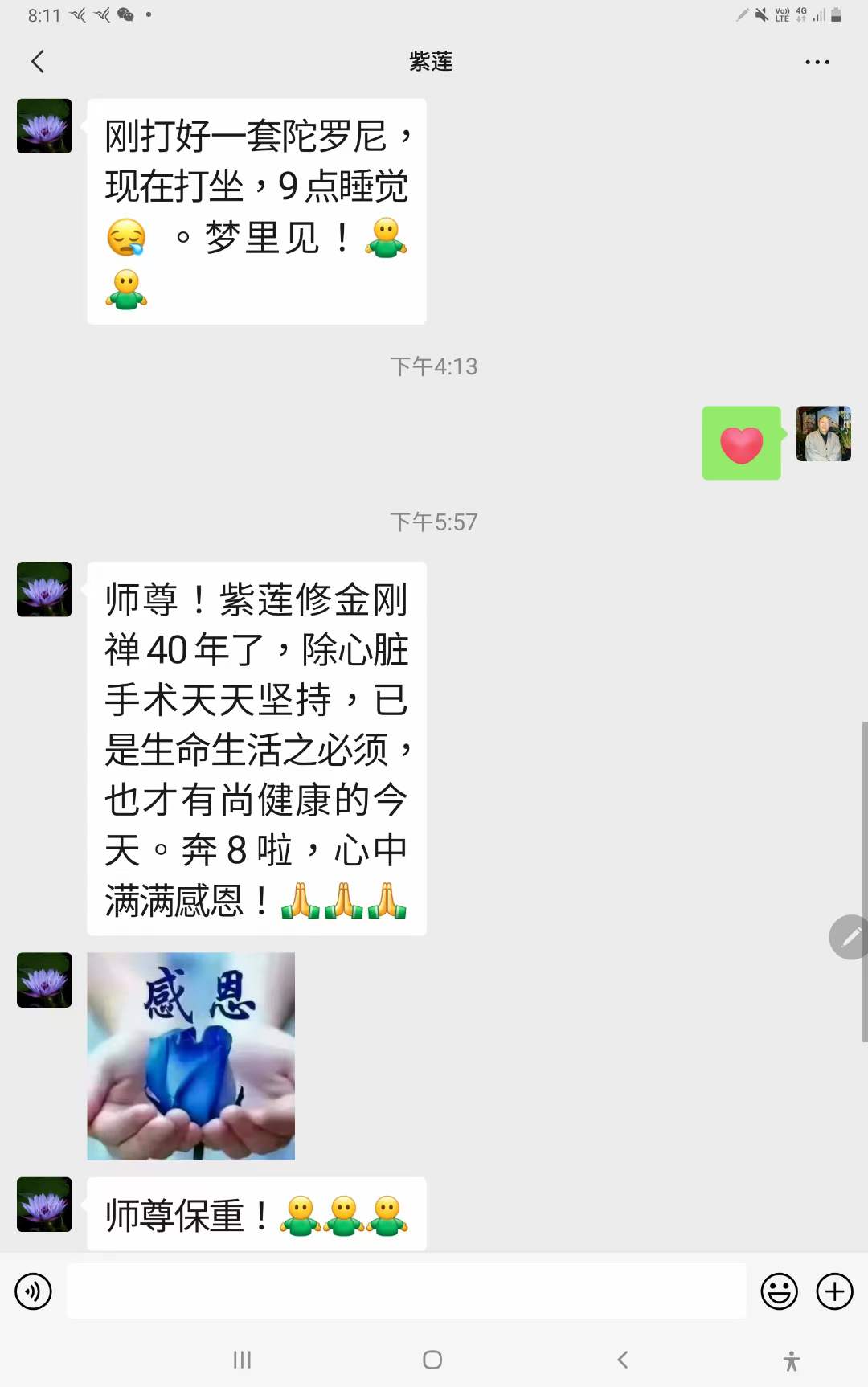Open the plus attachments menu
The width and height of the screenshot is (868, 1387).
click(834, 1291)
